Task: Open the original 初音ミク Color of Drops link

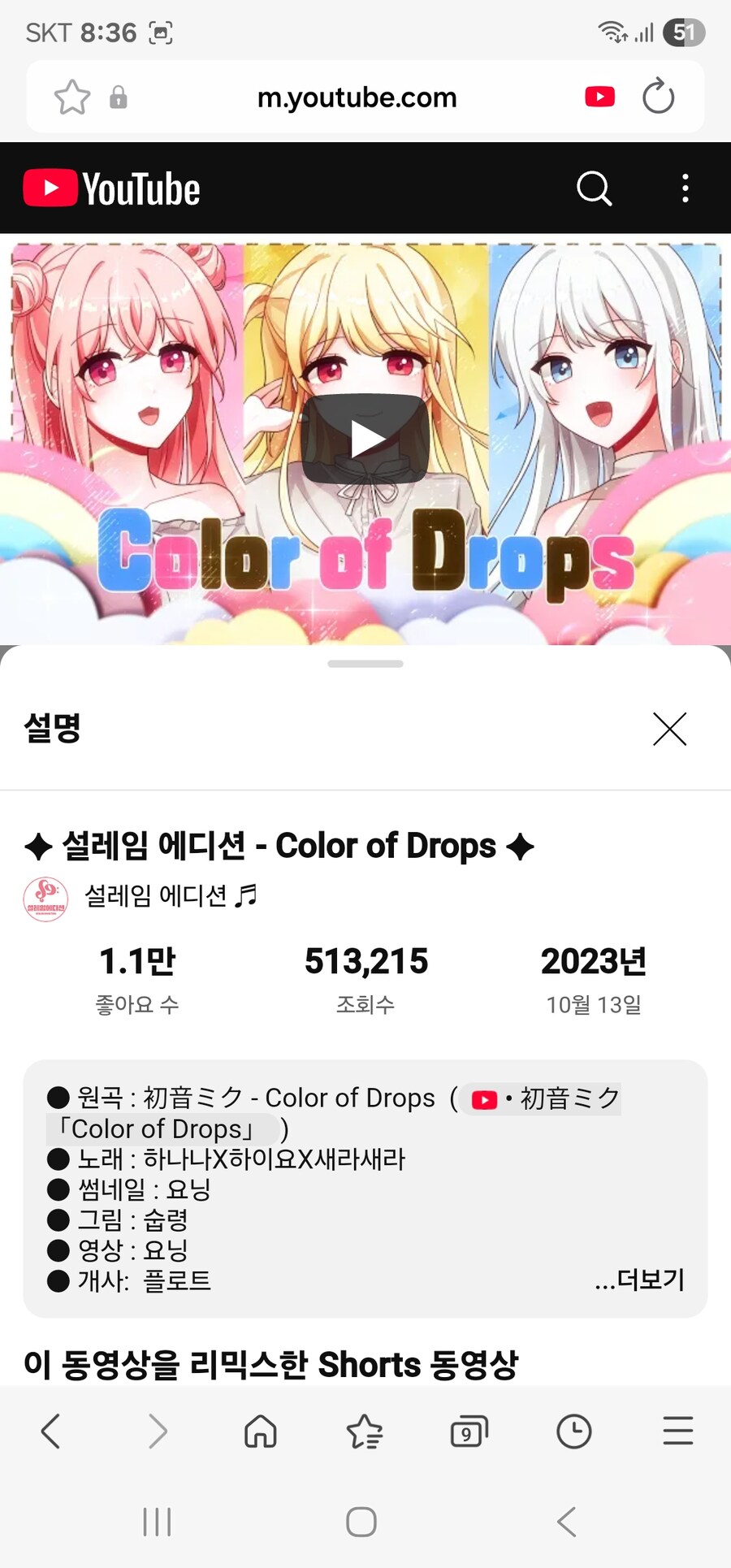Action: click(542, 1099)
